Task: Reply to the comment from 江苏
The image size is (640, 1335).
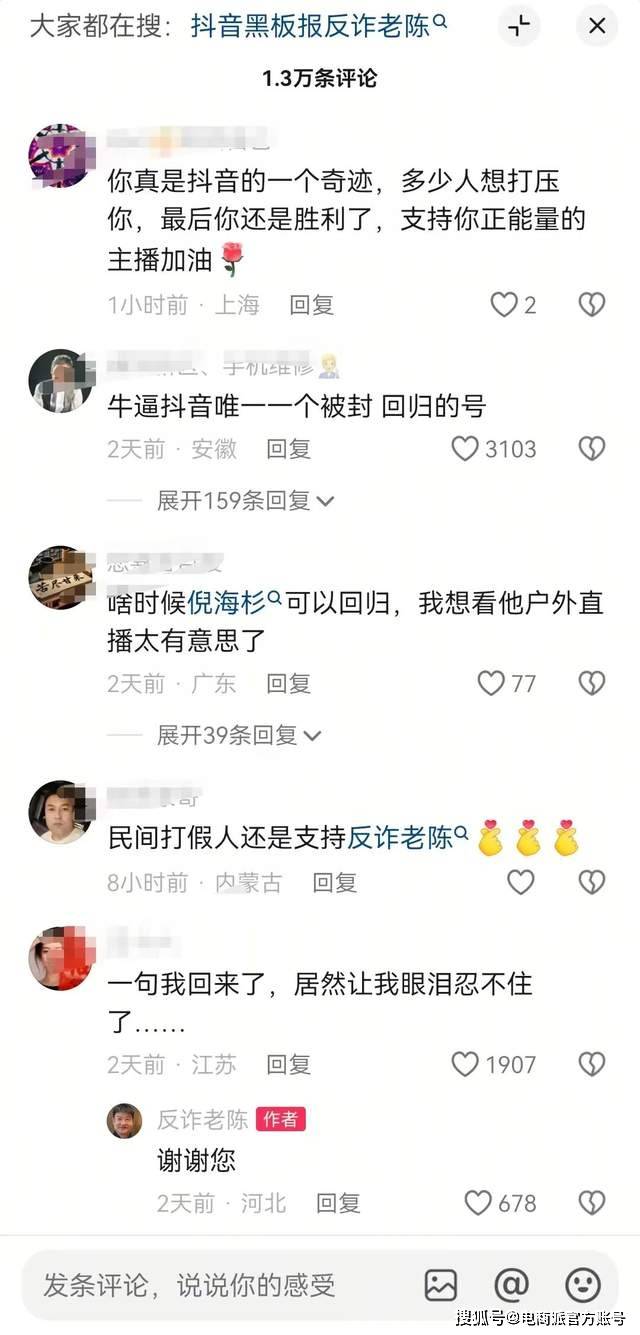Action: click(x=288, y=1065)
